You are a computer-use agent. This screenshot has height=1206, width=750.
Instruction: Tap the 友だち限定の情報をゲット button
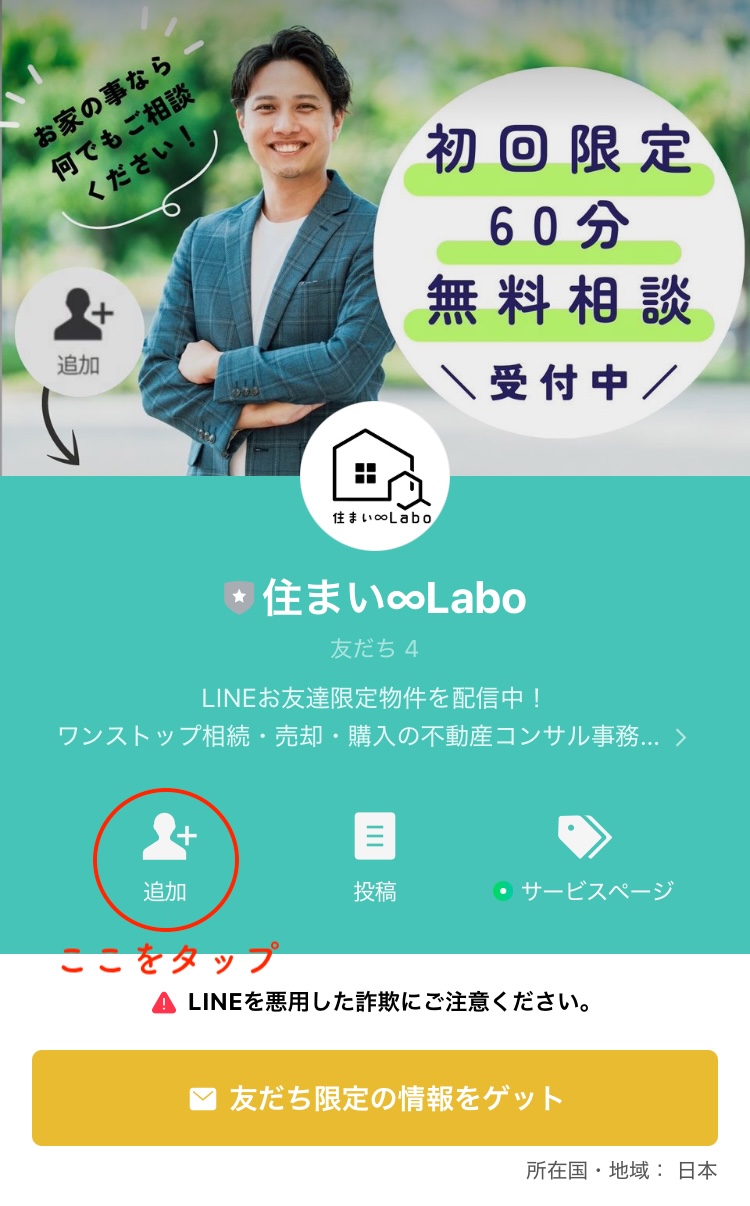click(375, 1098)
